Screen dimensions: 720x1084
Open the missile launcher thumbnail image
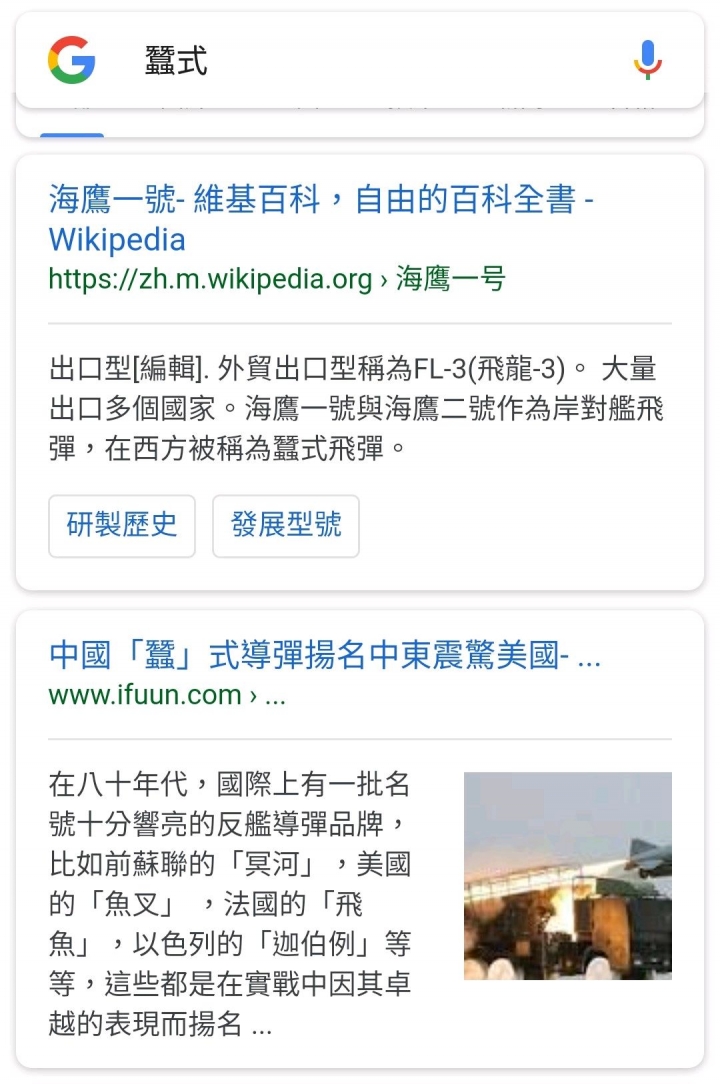567,875
